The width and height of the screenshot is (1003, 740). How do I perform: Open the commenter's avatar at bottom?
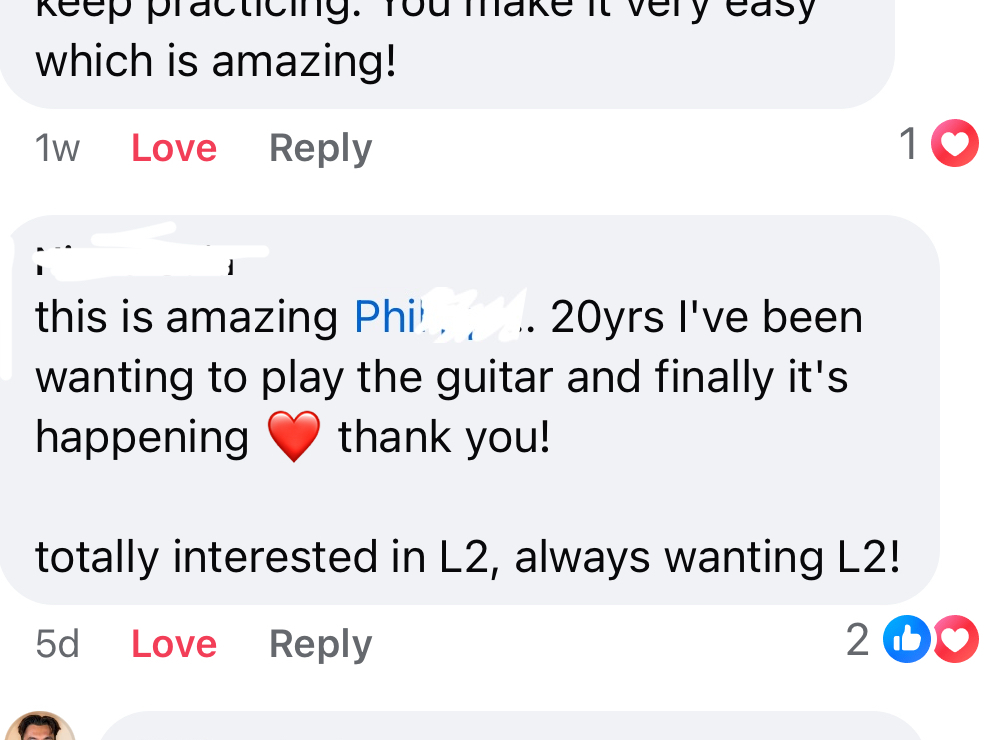(x=40, y=728)
